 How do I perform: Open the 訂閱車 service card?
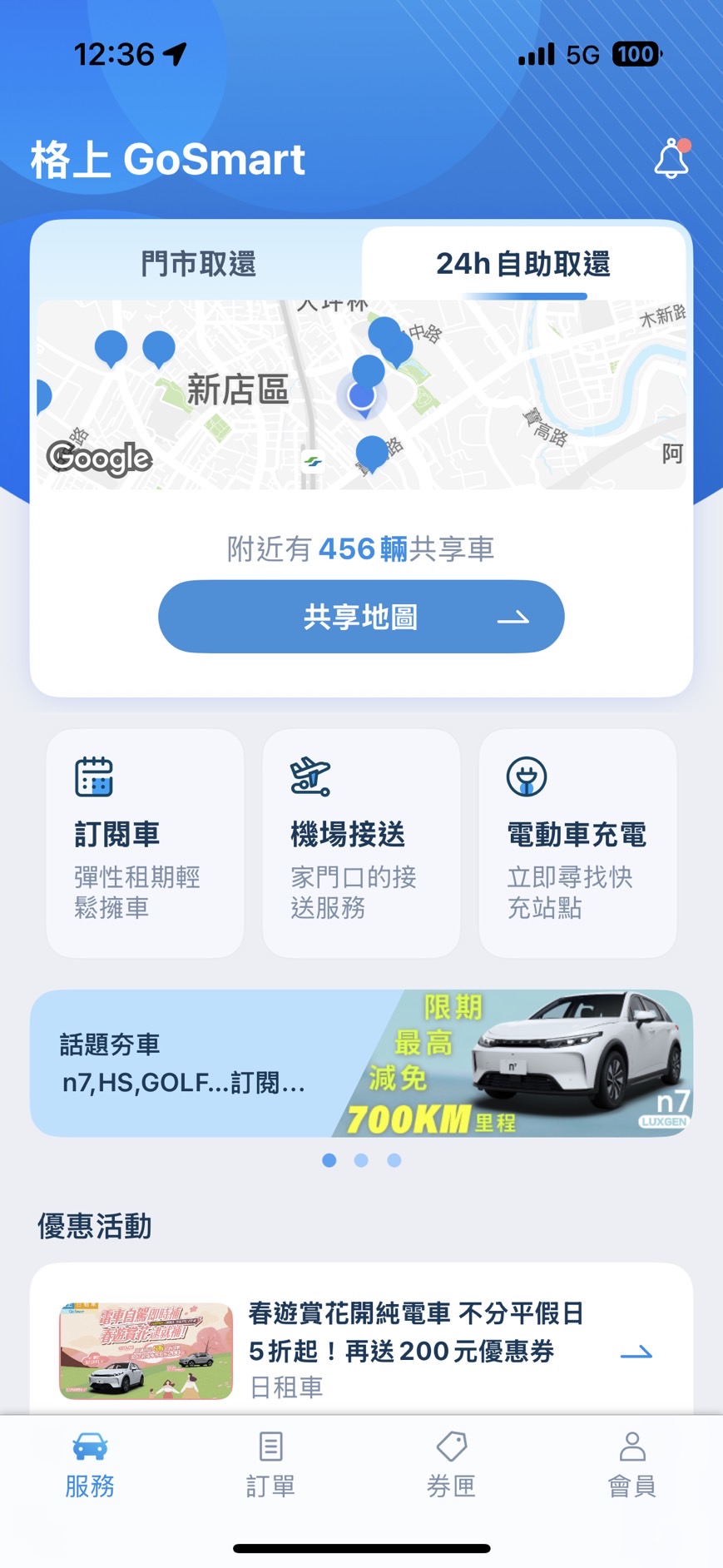(x=145, y=843)
